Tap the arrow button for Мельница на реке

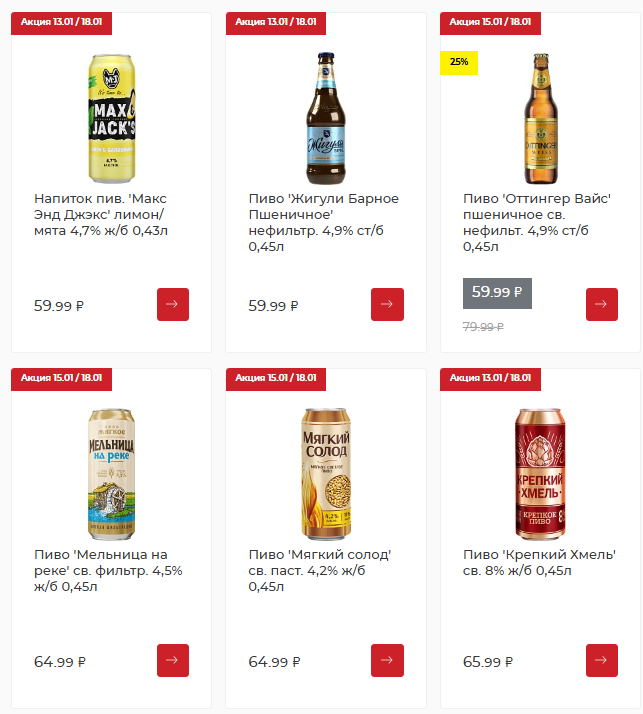tap(172, 660)
